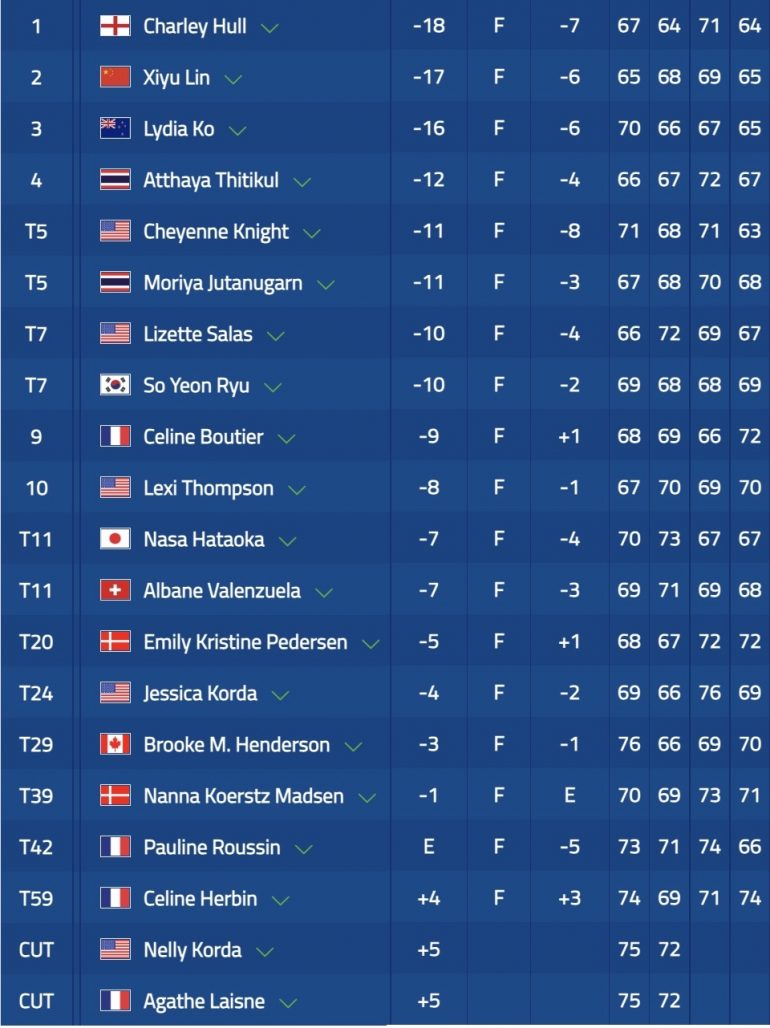
Task: Show Celine Herbin's player details
Action: (x=280, y=900)
